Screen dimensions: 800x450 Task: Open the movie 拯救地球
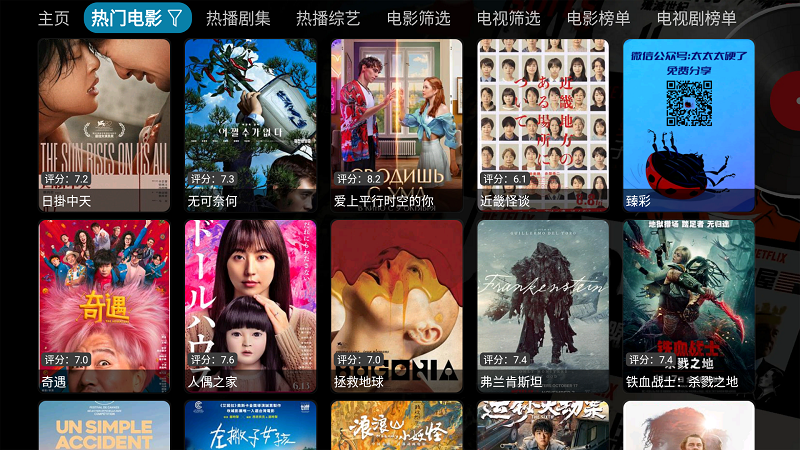pyautogui.click(x=397, y=306)
